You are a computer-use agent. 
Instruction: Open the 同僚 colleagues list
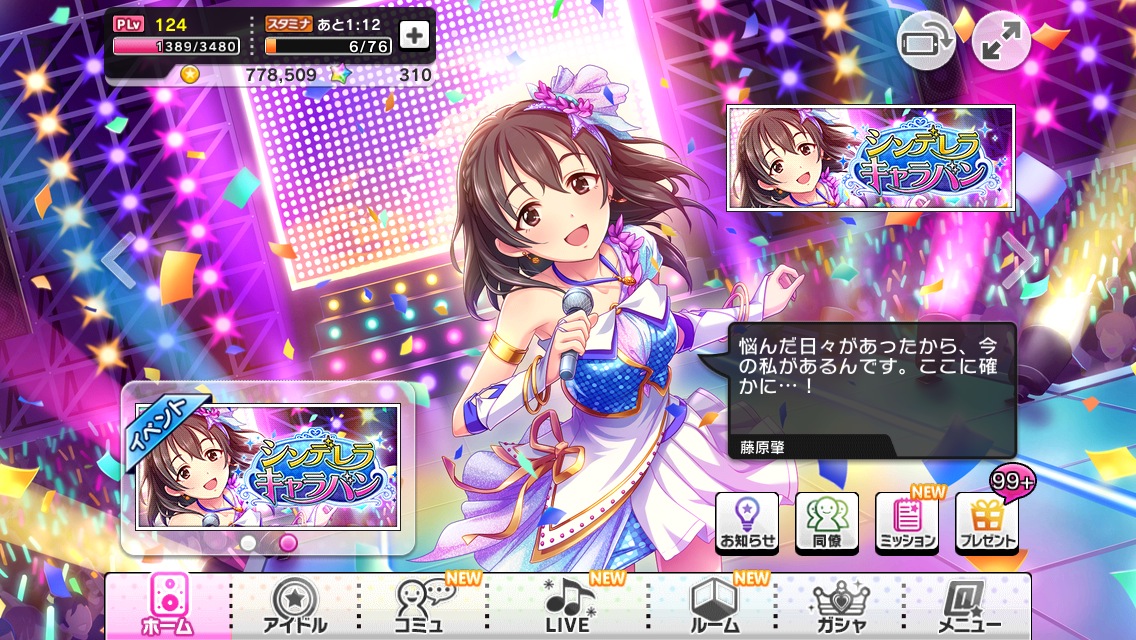click(x=826, y=523)
